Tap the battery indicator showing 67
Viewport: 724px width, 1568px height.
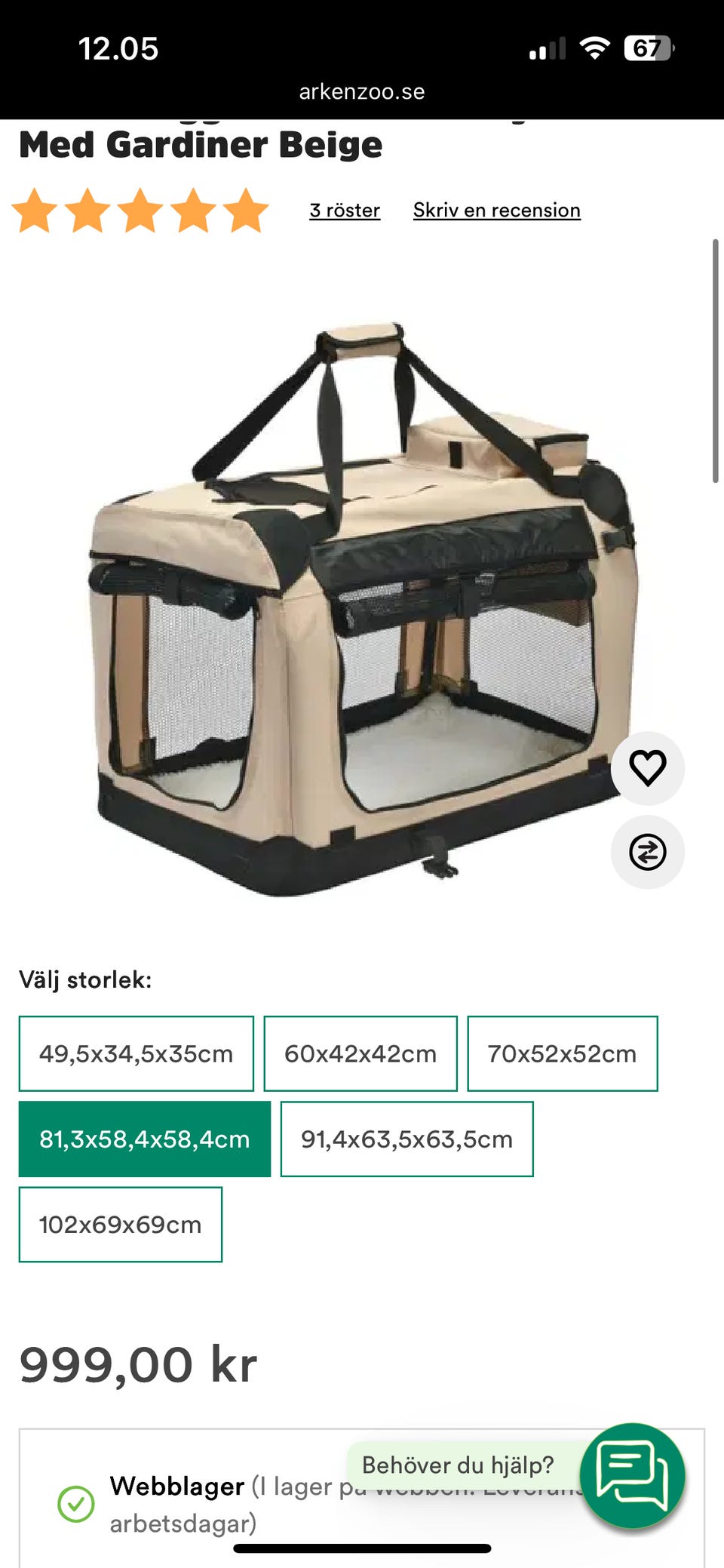pyautogui.click(x=647, y=47)
